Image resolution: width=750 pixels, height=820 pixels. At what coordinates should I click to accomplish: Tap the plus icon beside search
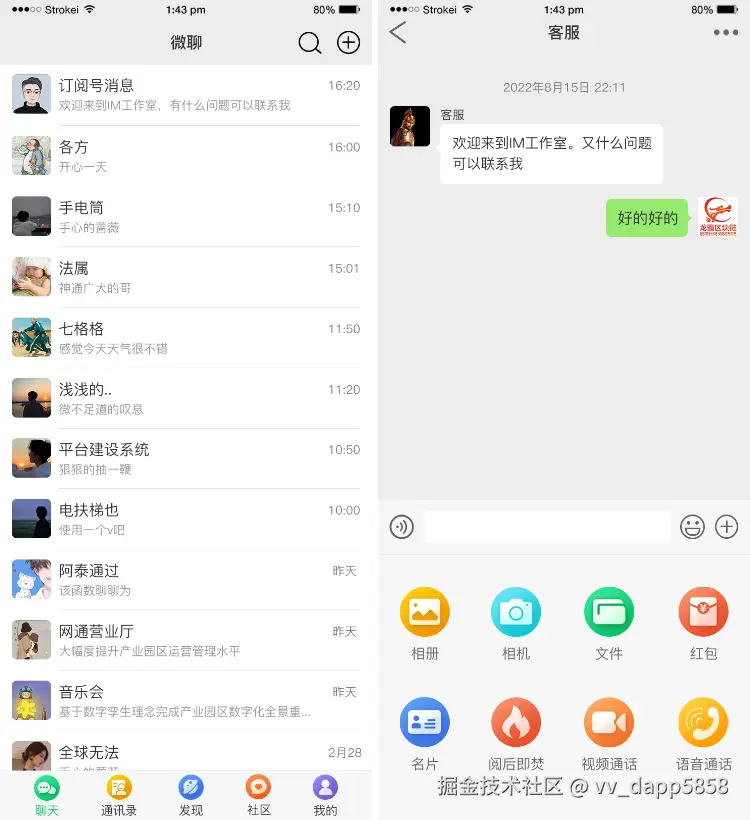[348, 42]
